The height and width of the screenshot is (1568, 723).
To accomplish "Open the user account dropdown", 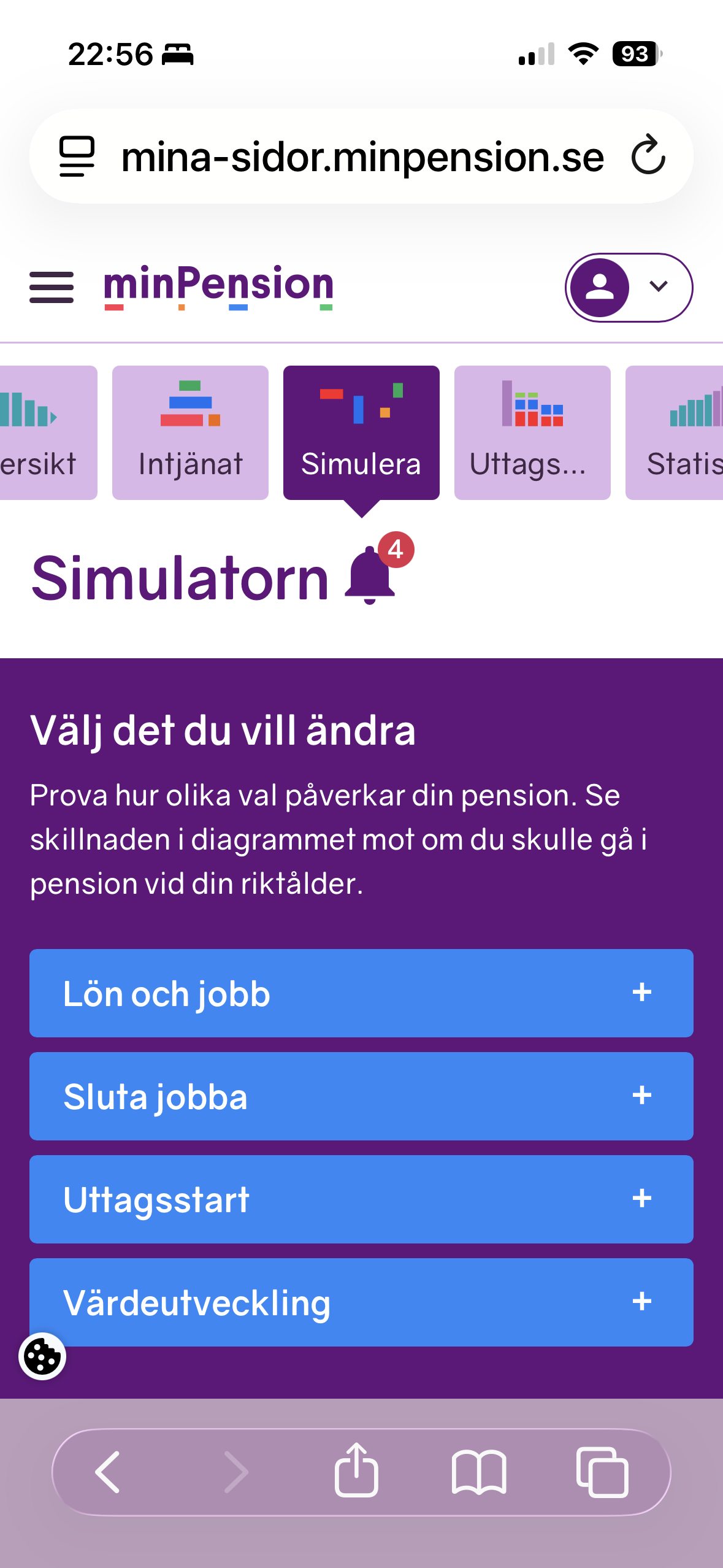I will click(x=629, y=287).
